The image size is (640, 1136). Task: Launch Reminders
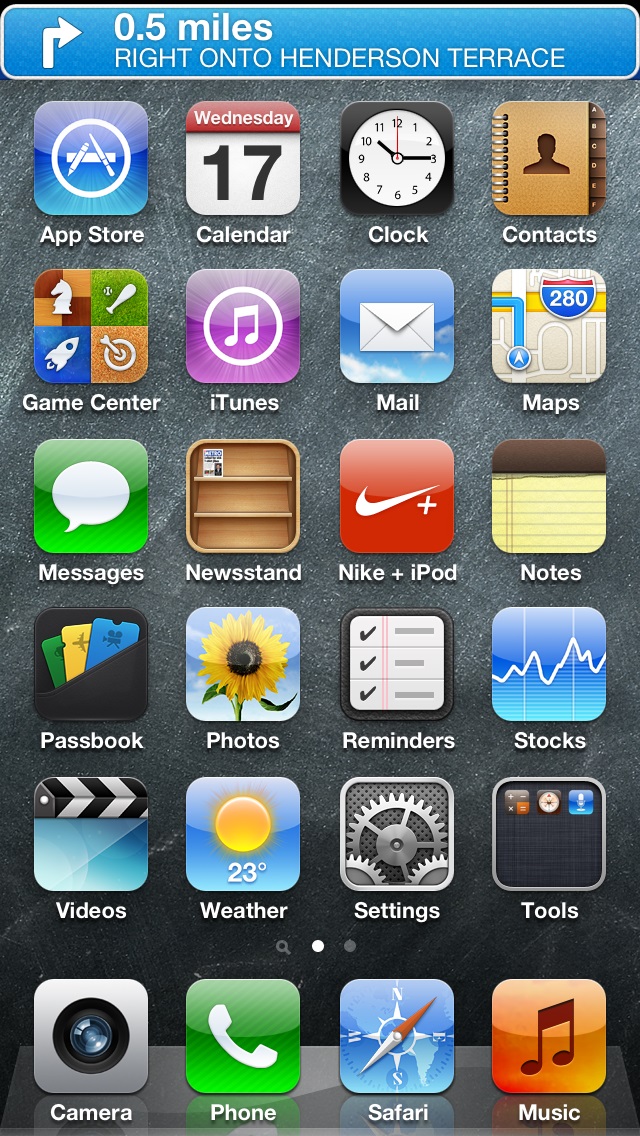pos(397,664)
